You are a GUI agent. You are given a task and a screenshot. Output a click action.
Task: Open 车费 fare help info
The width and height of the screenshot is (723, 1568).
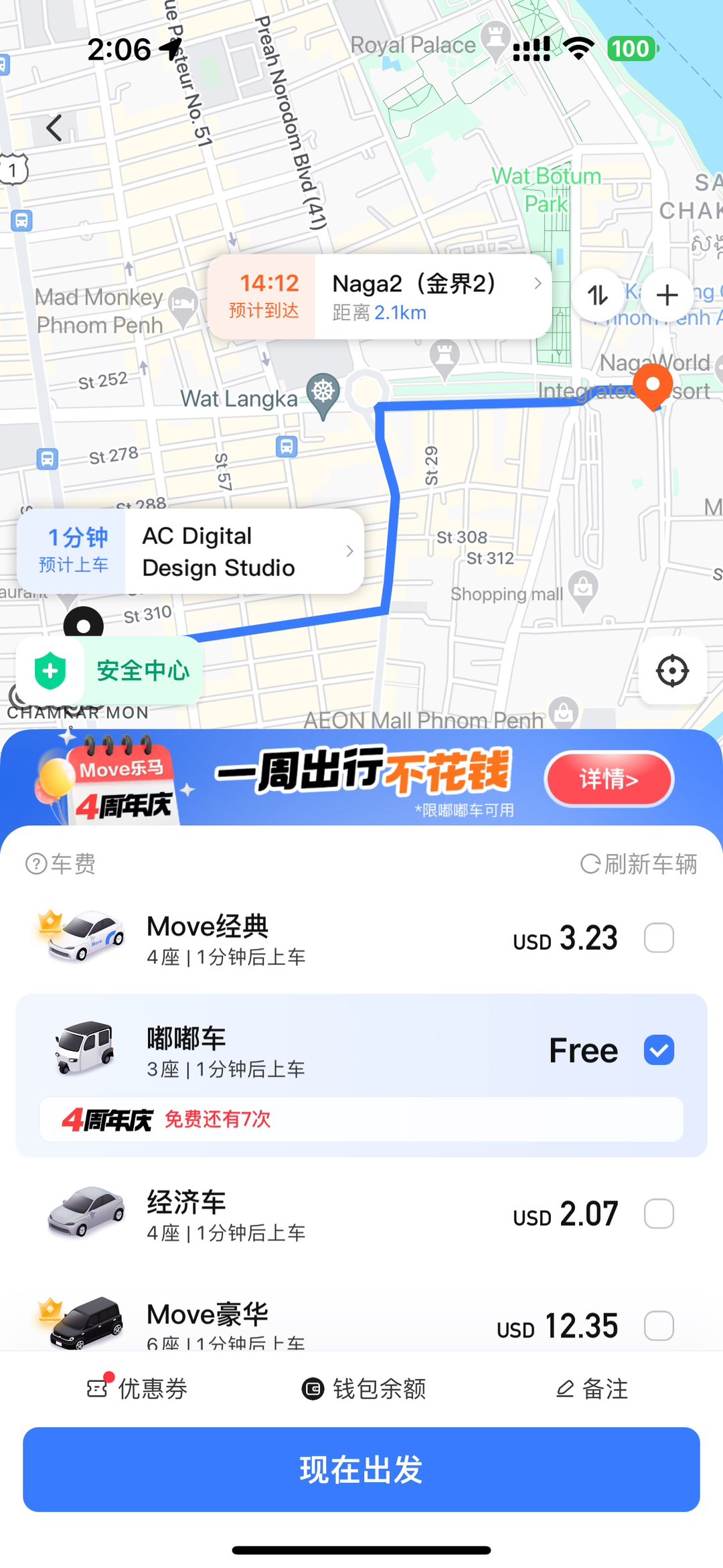click(61, 864)
